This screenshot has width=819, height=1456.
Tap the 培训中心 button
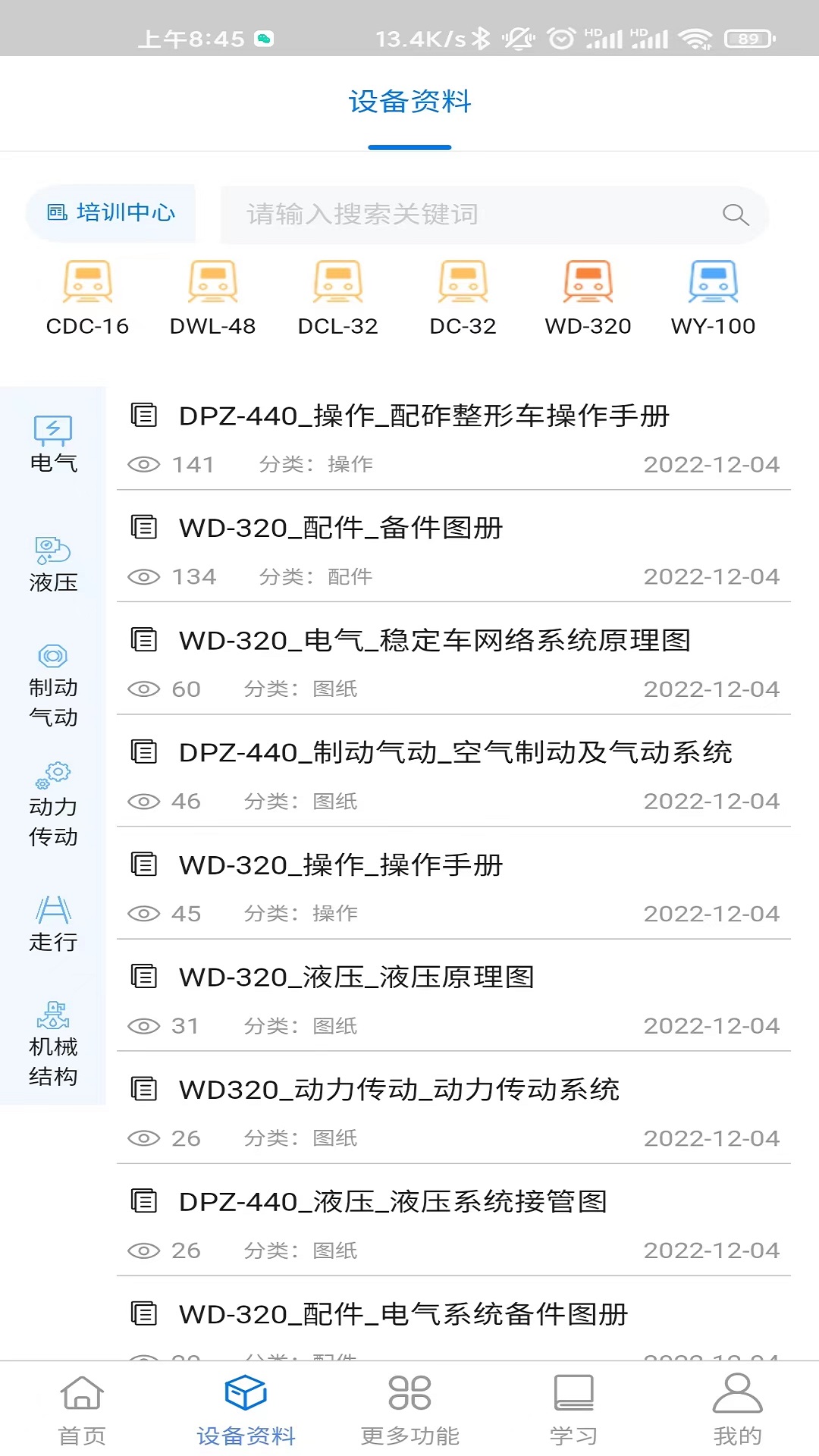[x=111, y=213]
